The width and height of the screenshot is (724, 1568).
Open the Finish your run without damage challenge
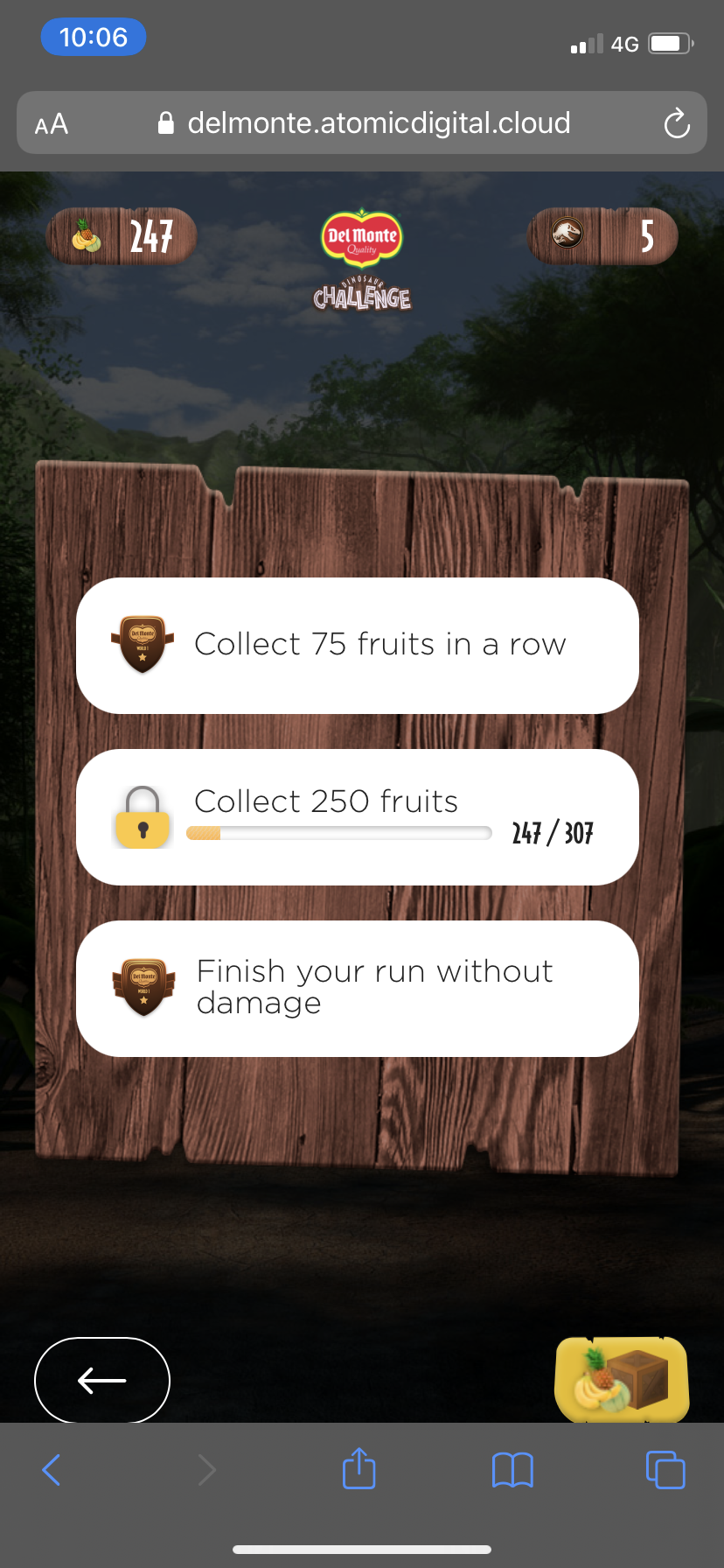pos(358,989)
